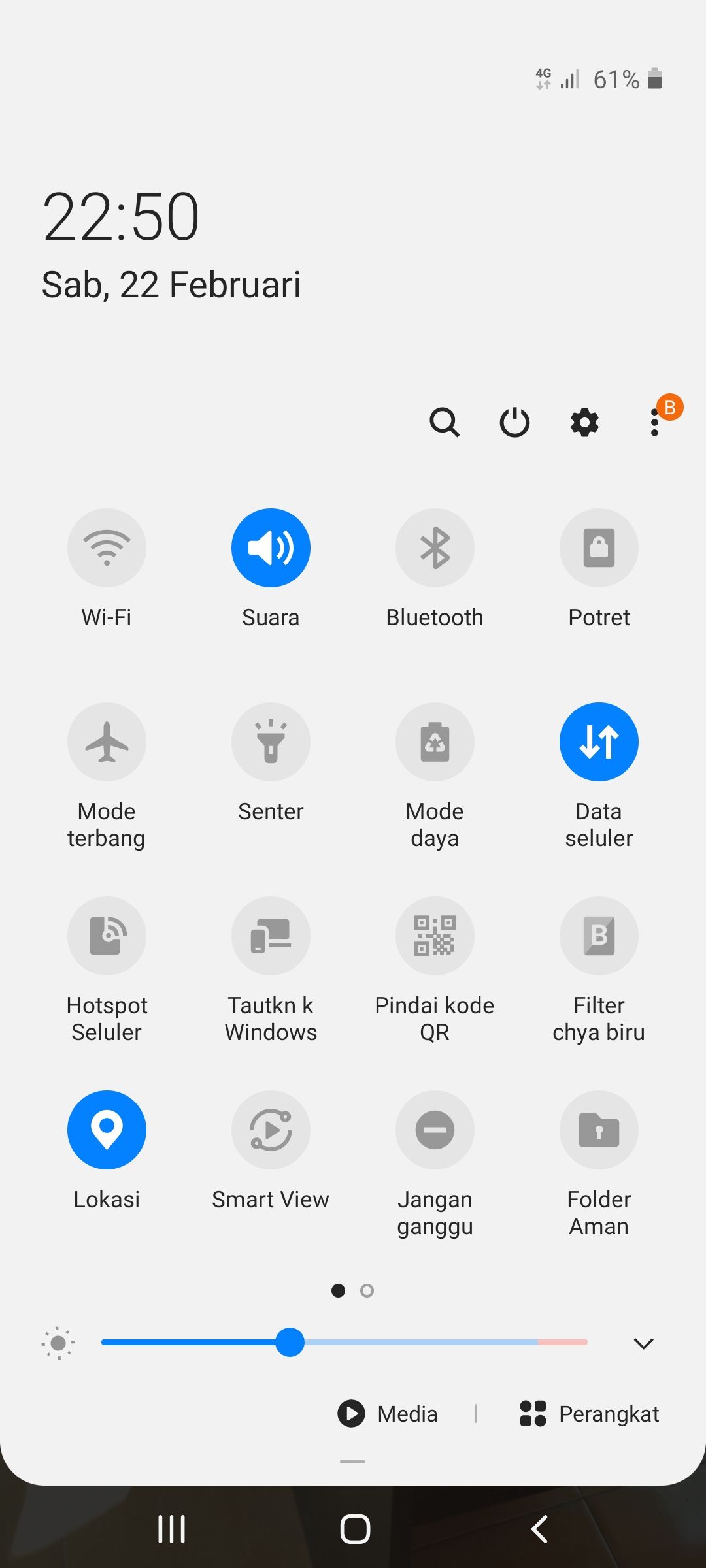This screenshot has width=706, height=1568.
Task: Open the quick panel search
Action: coord(445,422)
